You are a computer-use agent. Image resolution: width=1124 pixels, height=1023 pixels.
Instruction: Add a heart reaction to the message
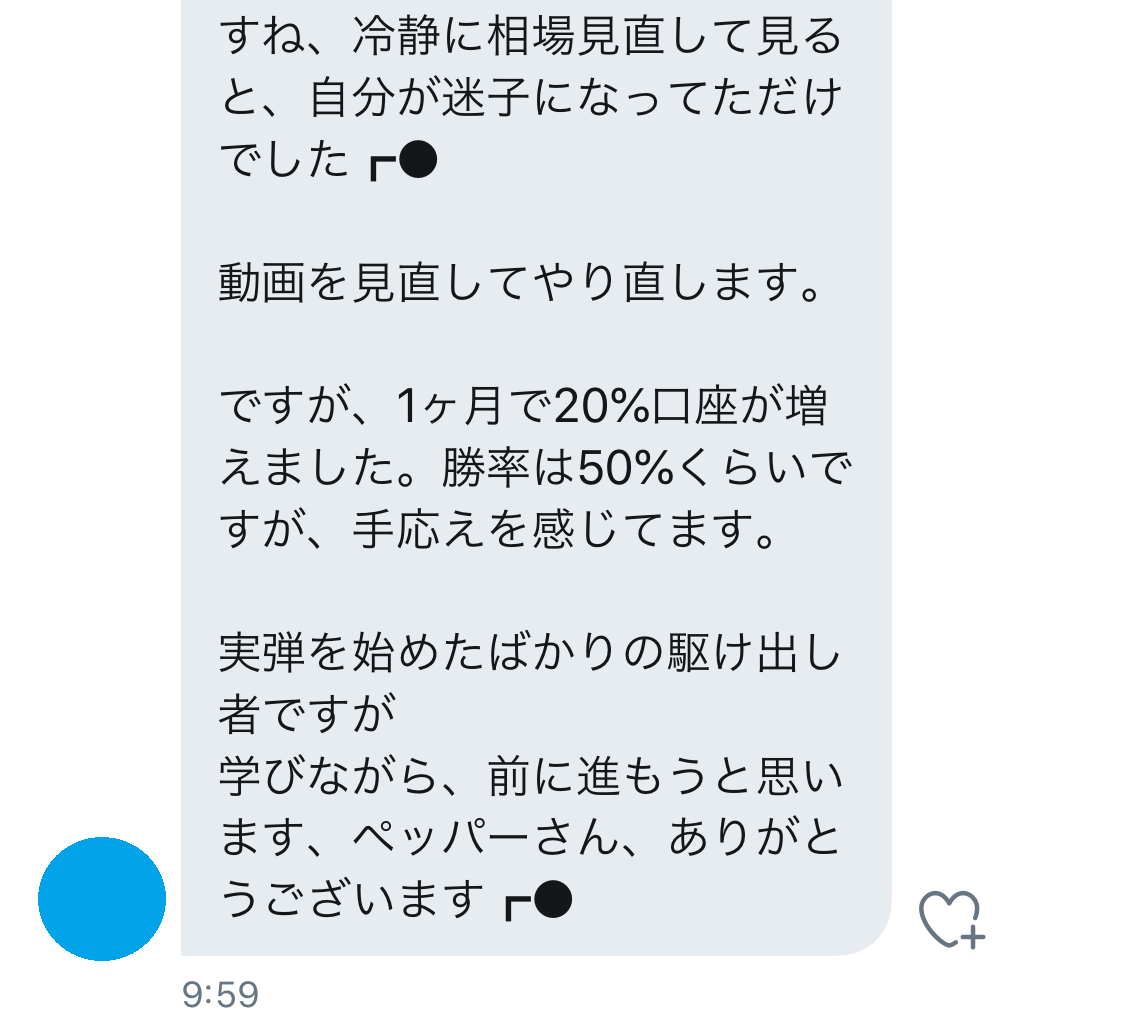click(950, 919)
